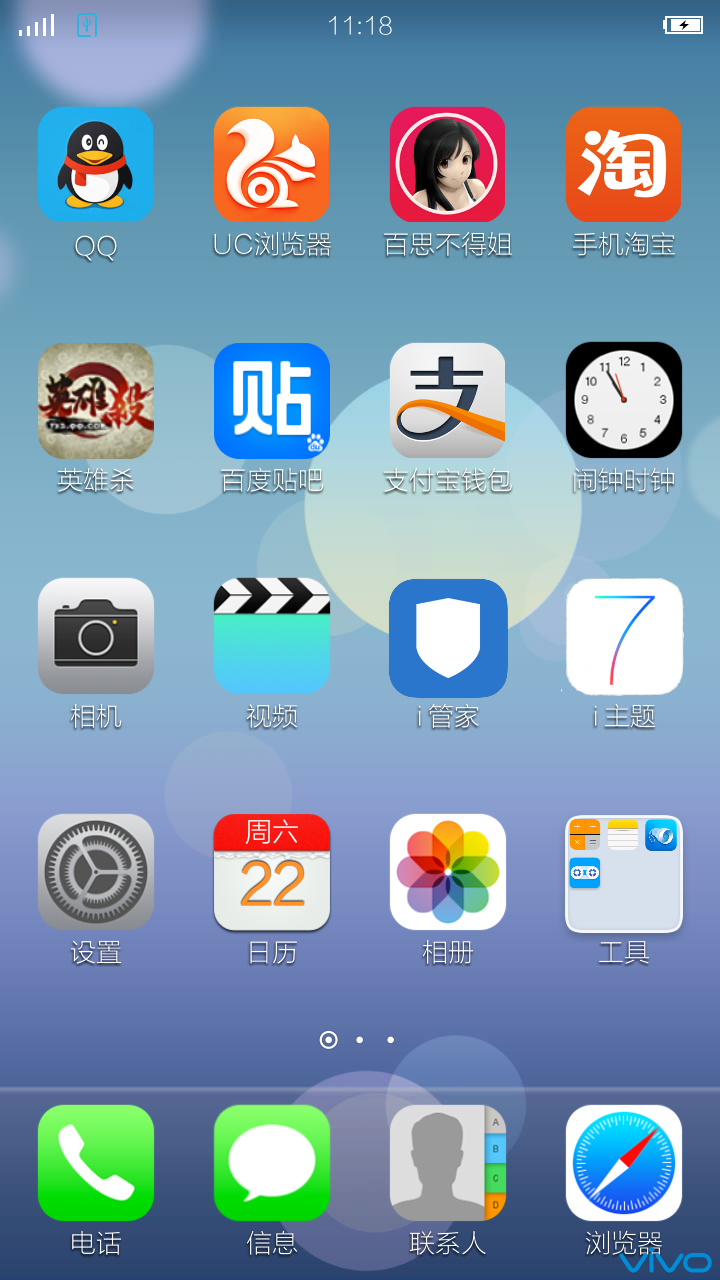Start a call with 电话
Viewport: 720px width, 1280px height.
click(95, 1163)
